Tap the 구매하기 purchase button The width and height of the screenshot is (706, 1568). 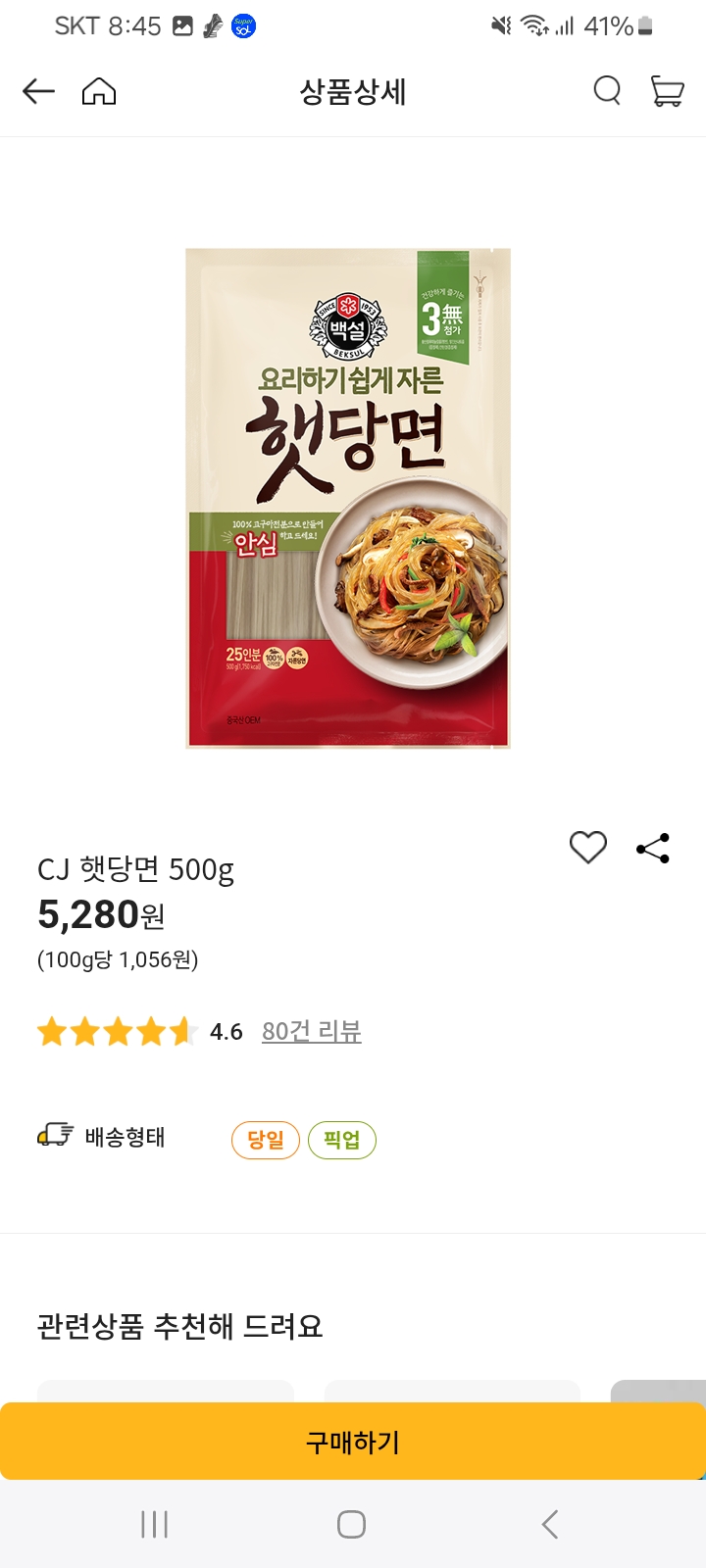click(353, 1441)
